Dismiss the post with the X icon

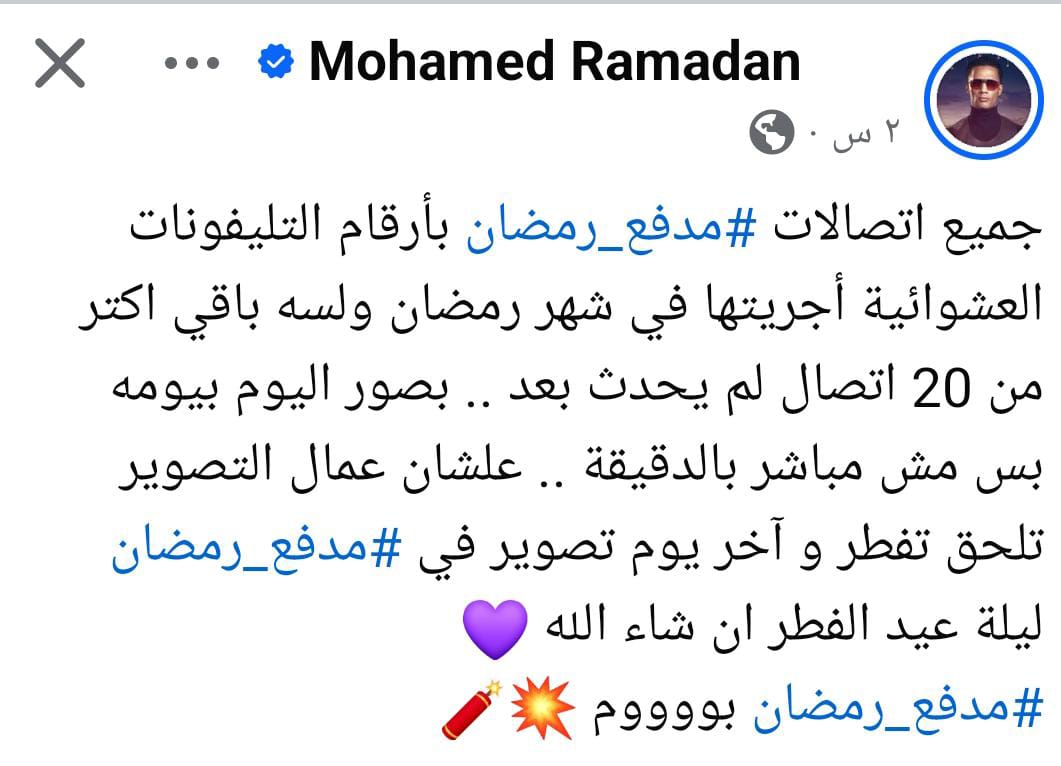[x=60, y=66]
